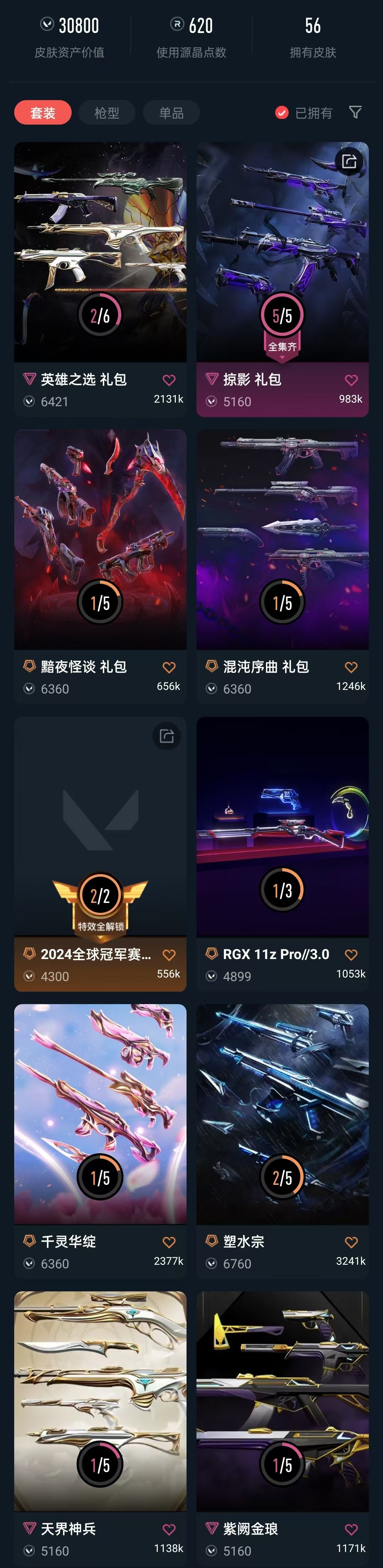Share the 掠影 礼包 card

349,161
